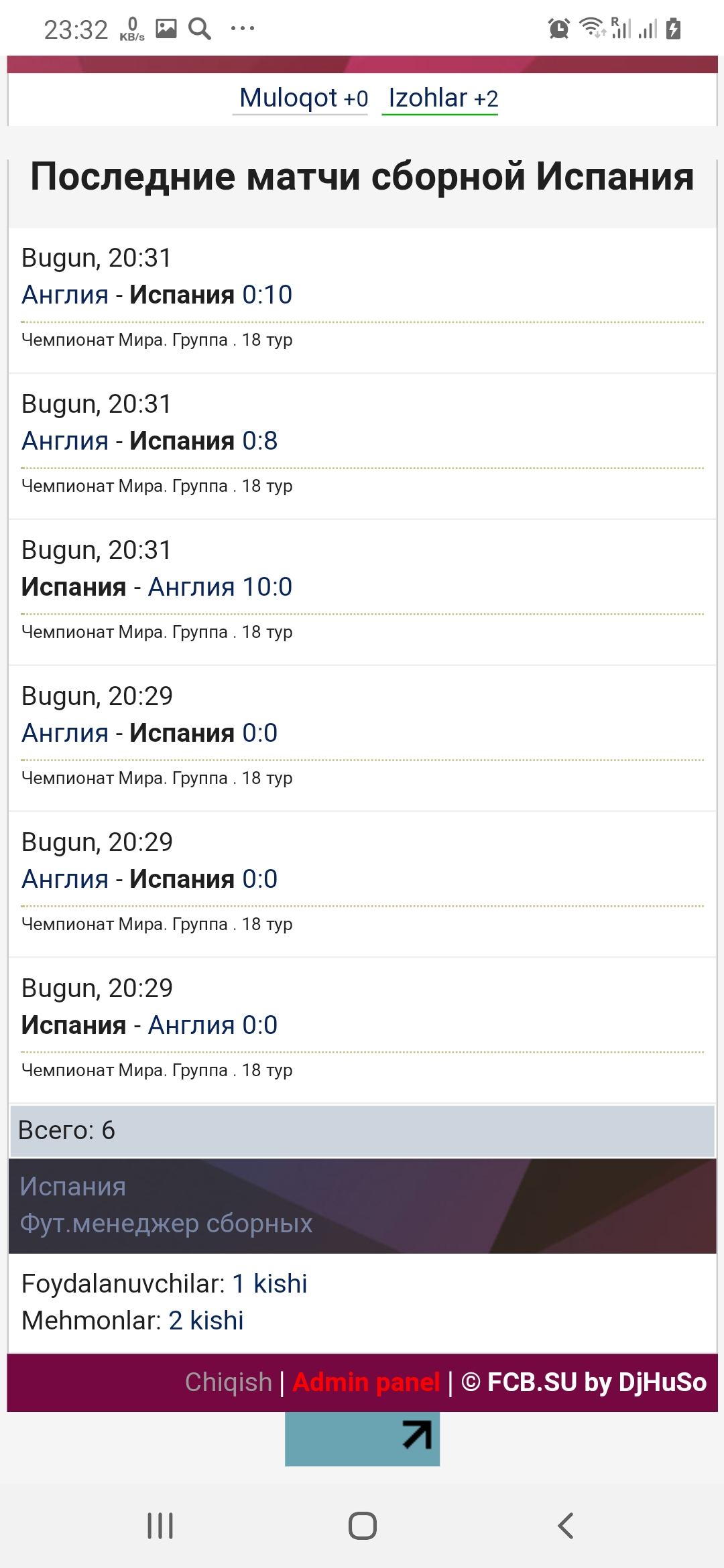Open the Англия - Испания 0:8 match
The width and height of the screenshot is (724, 1568).
pos(149,441)
